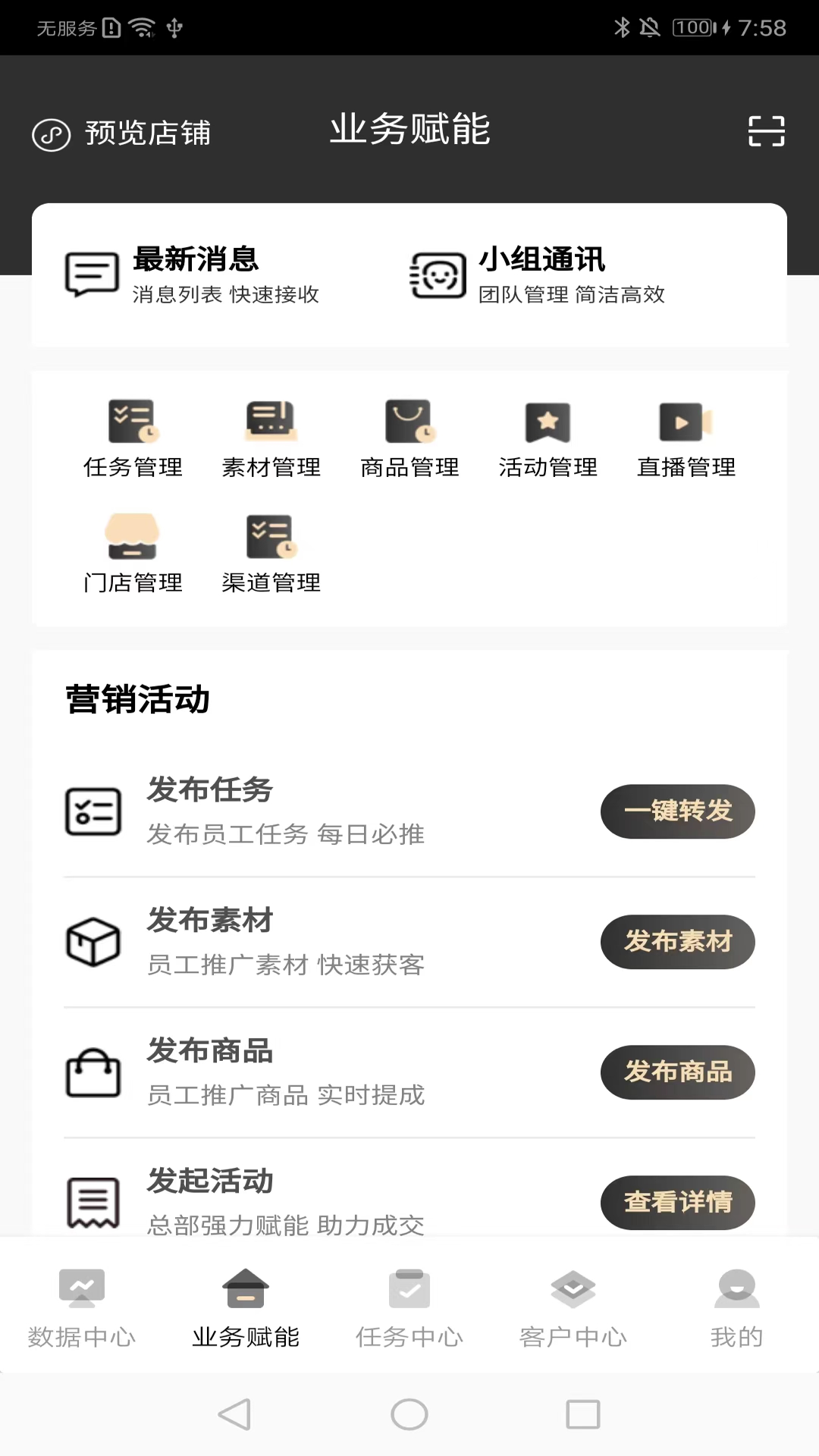Viewport: 819px width, 1456px height.
Task: Open the scan icon in header
Action: point(766,131)
